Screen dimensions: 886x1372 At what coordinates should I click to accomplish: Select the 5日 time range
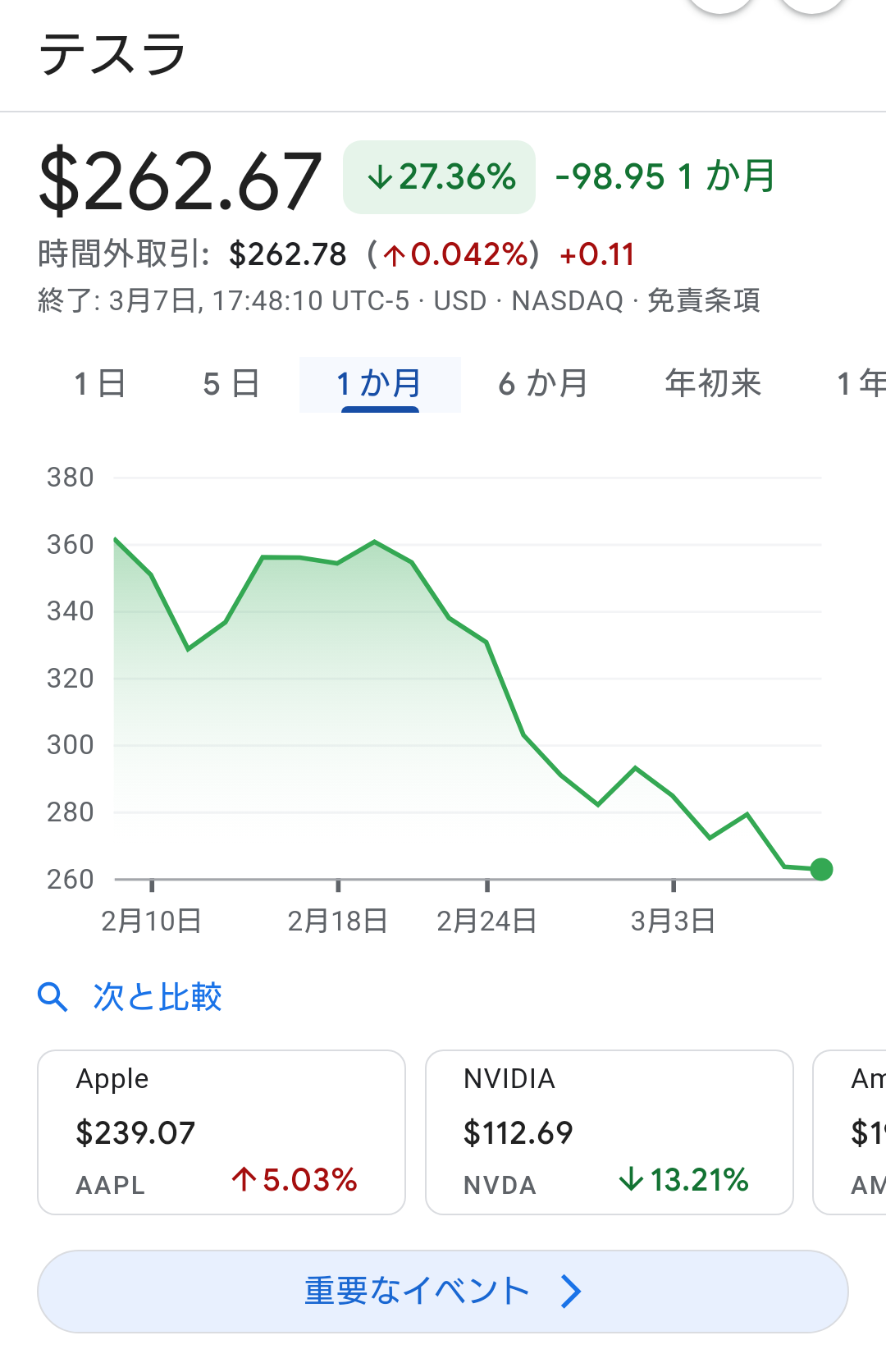pyautogui.click(x=231, y=384)
